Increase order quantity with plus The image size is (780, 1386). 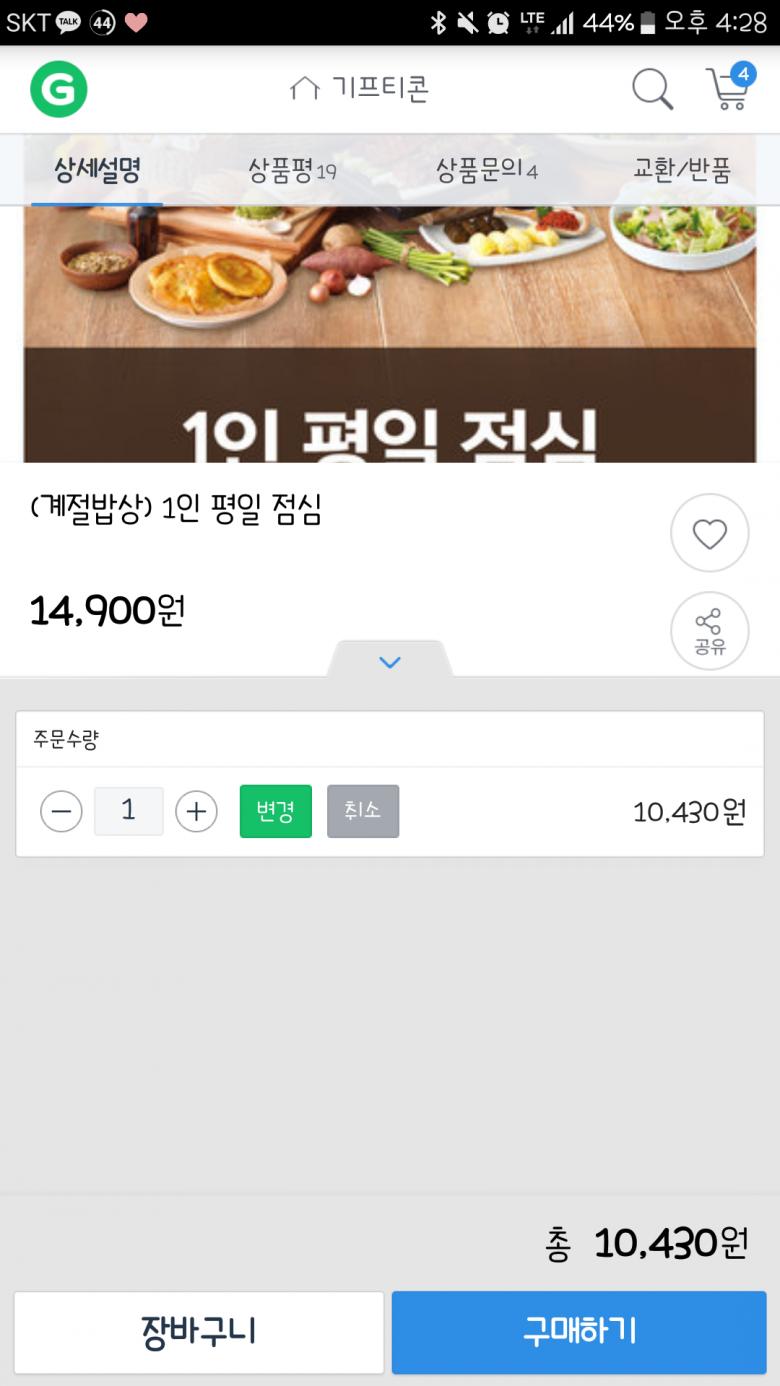point(196,811)
